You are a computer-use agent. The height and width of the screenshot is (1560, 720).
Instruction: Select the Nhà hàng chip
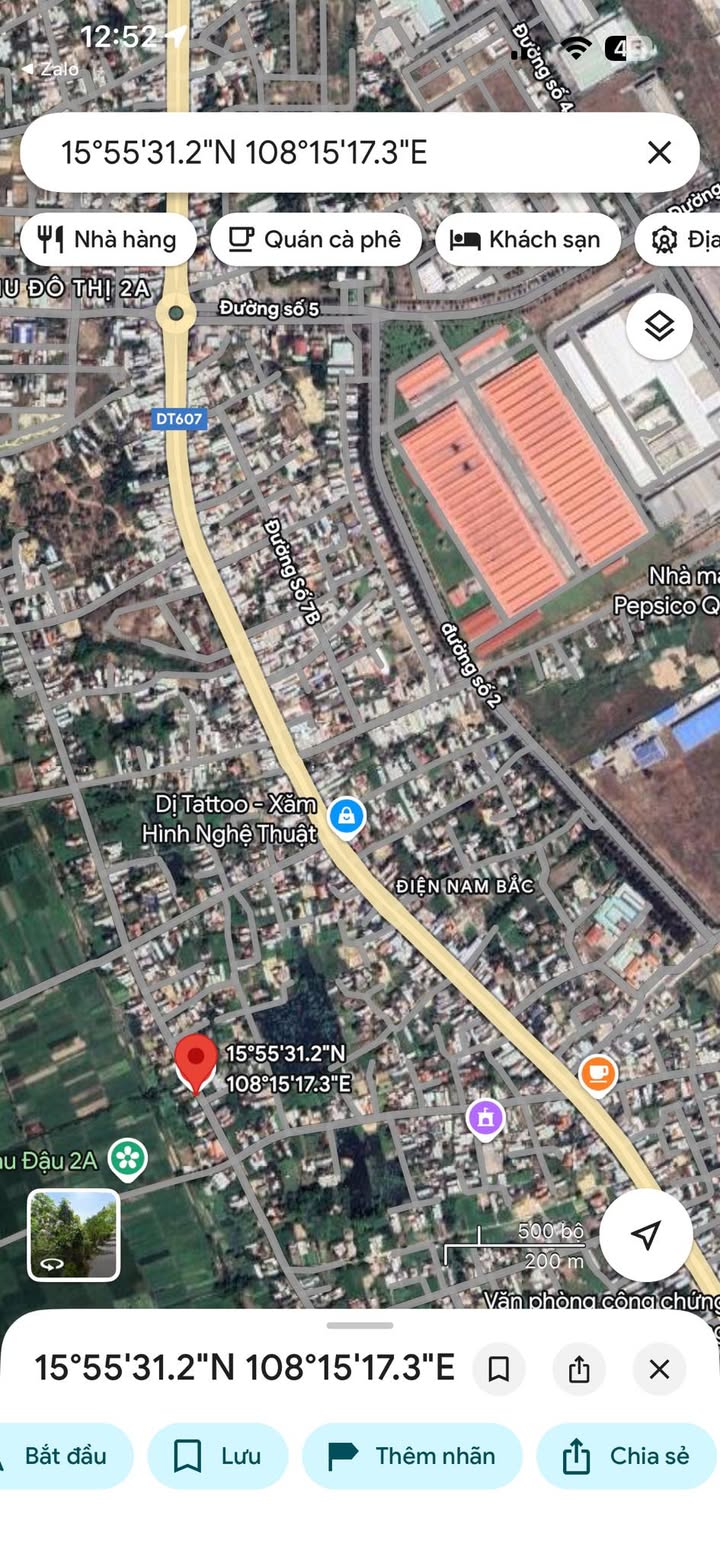click(x=108, y=239)
